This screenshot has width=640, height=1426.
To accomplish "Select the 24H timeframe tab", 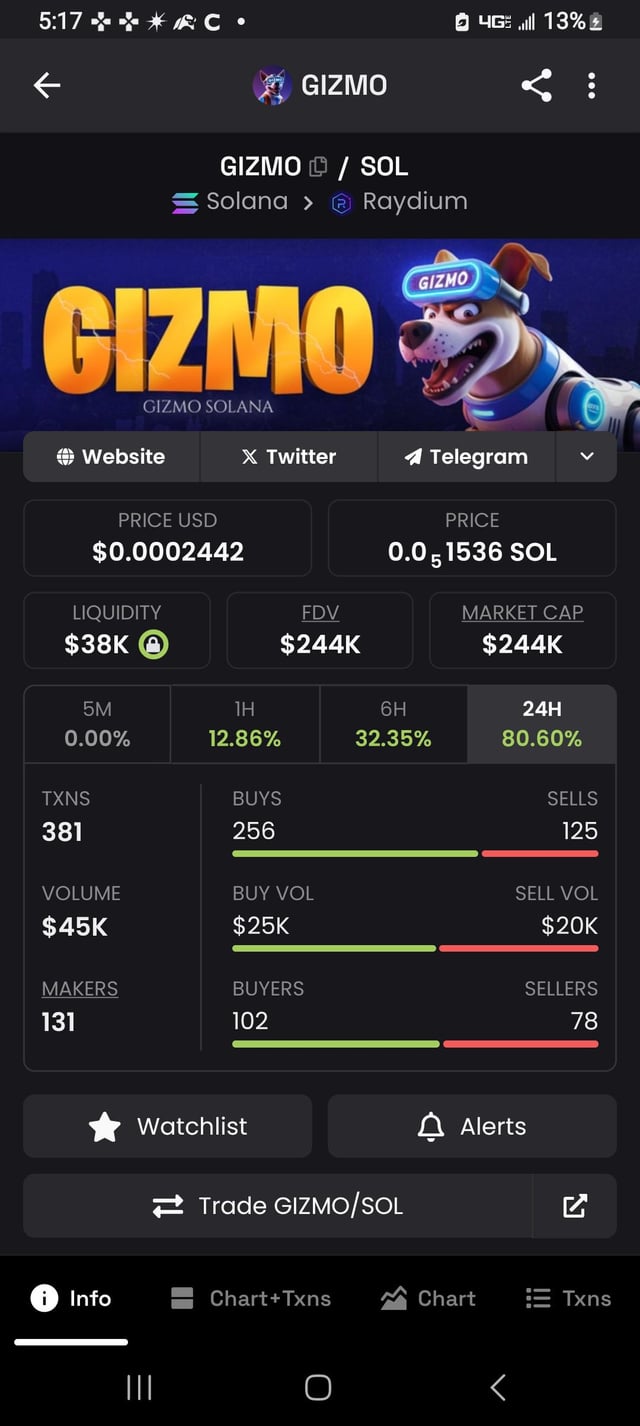I will [541, 724].
